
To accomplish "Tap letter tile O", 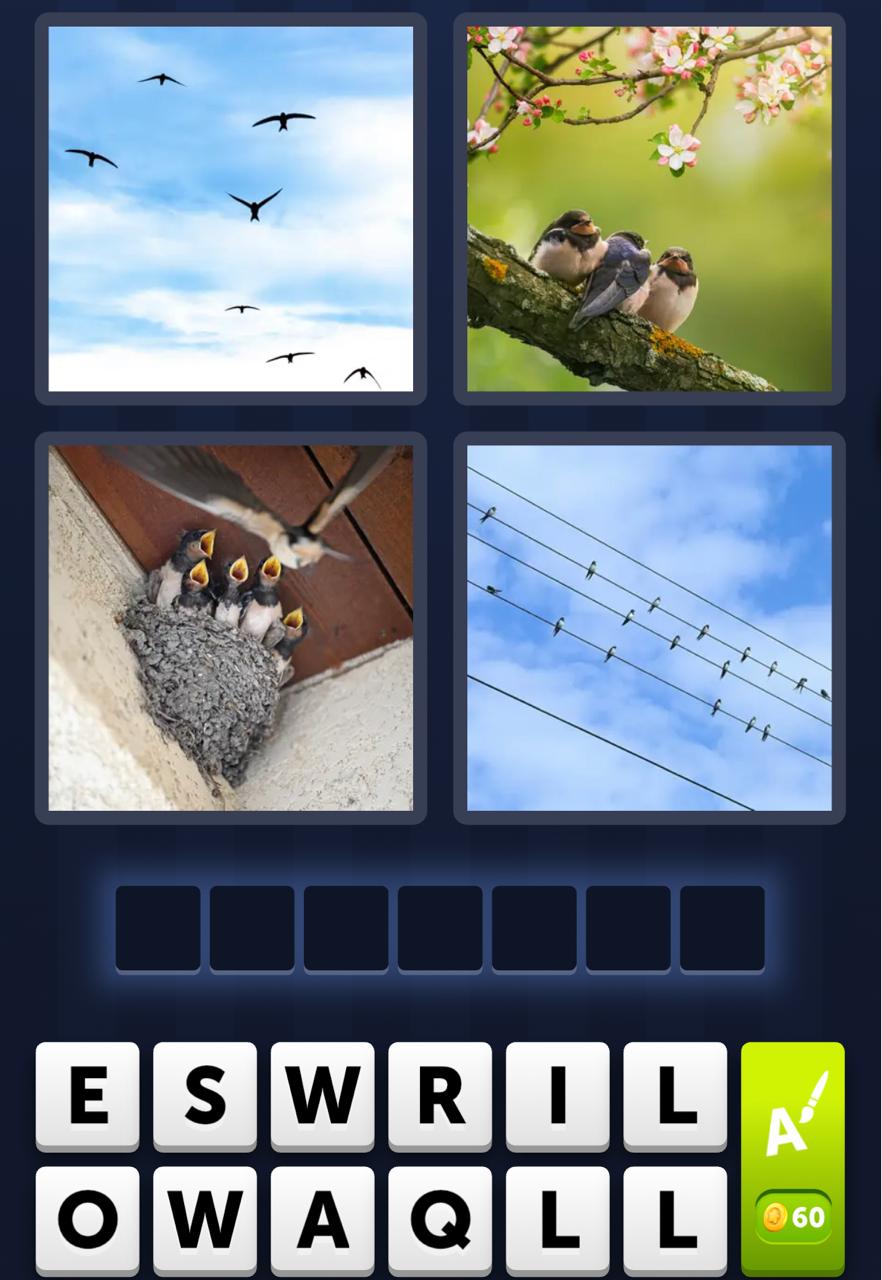I will (x=85, y=1222).
